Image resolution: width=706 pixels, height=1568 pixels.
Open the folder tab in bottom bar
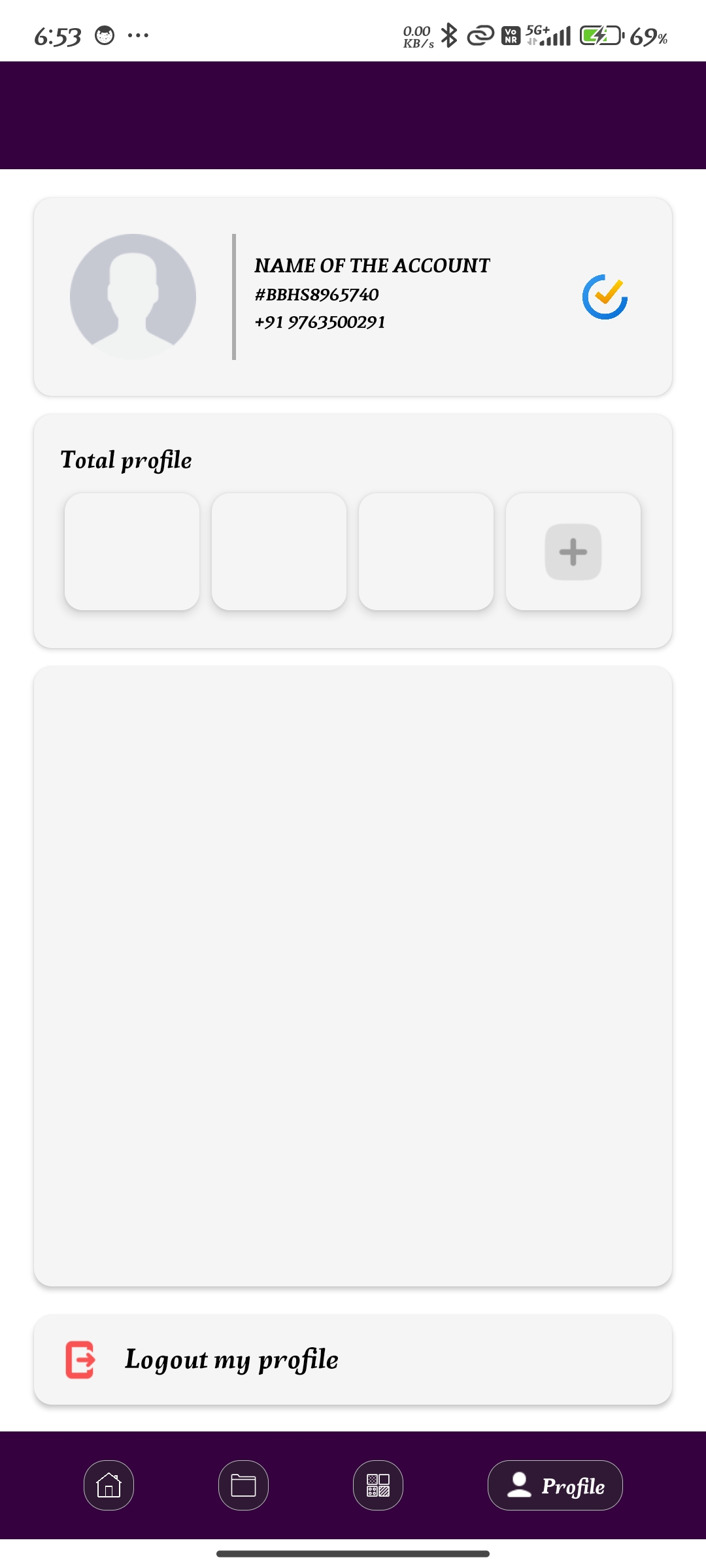pyautogui.click(x=243, y=1485)
